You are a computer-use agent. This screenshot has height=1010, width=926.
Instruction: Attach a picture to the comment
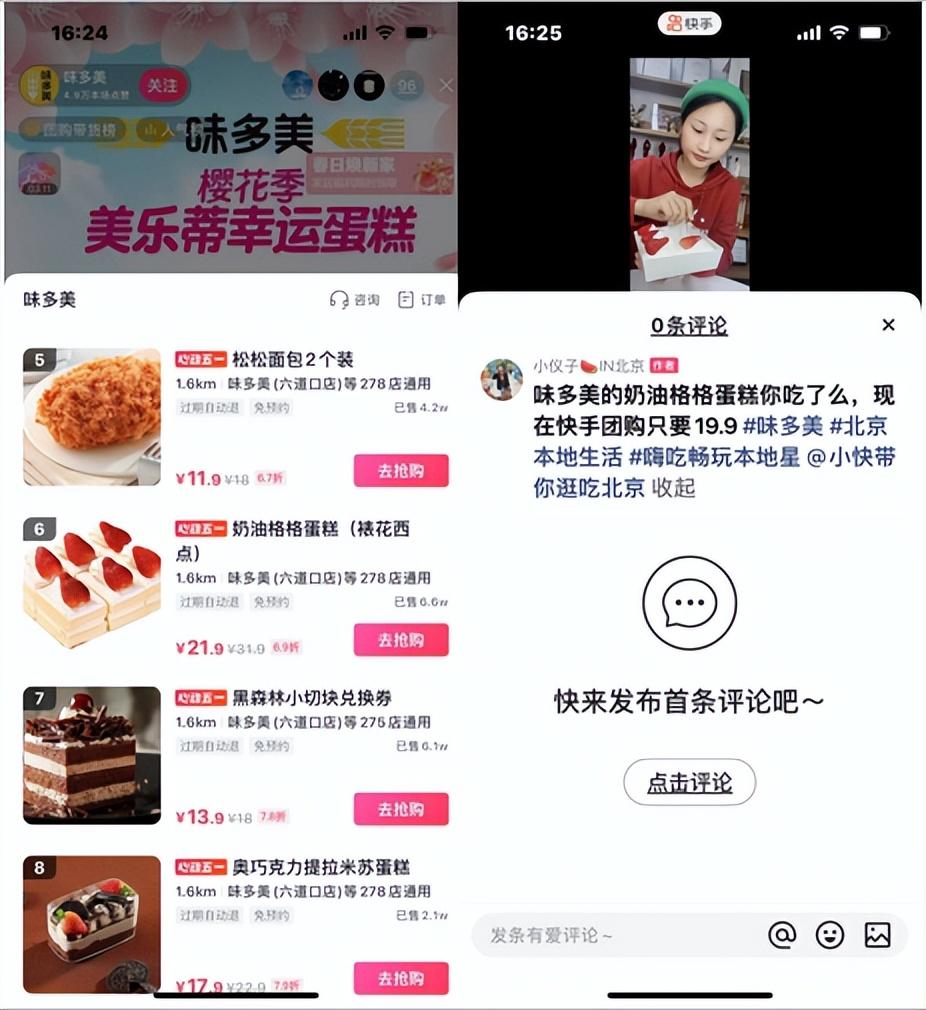pos(877,935)
